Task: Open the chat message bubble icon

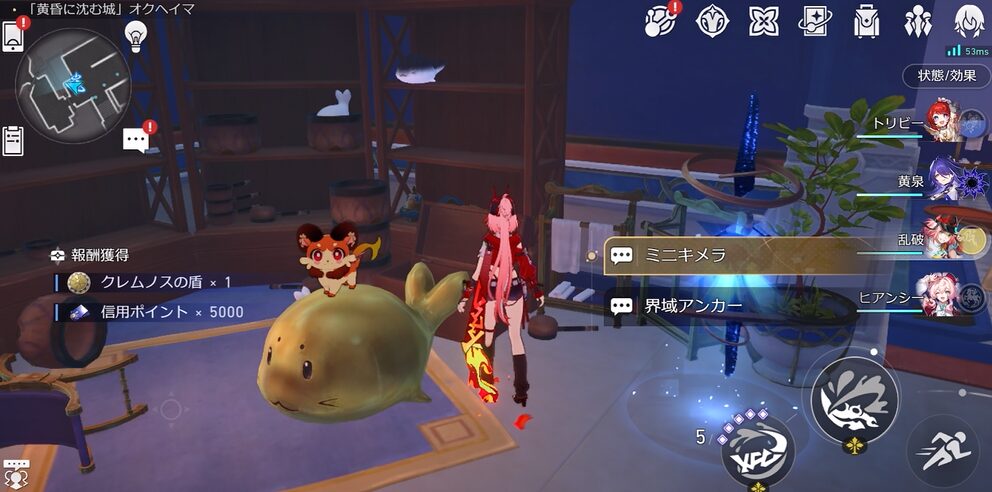Action: [x=136, y=141]
